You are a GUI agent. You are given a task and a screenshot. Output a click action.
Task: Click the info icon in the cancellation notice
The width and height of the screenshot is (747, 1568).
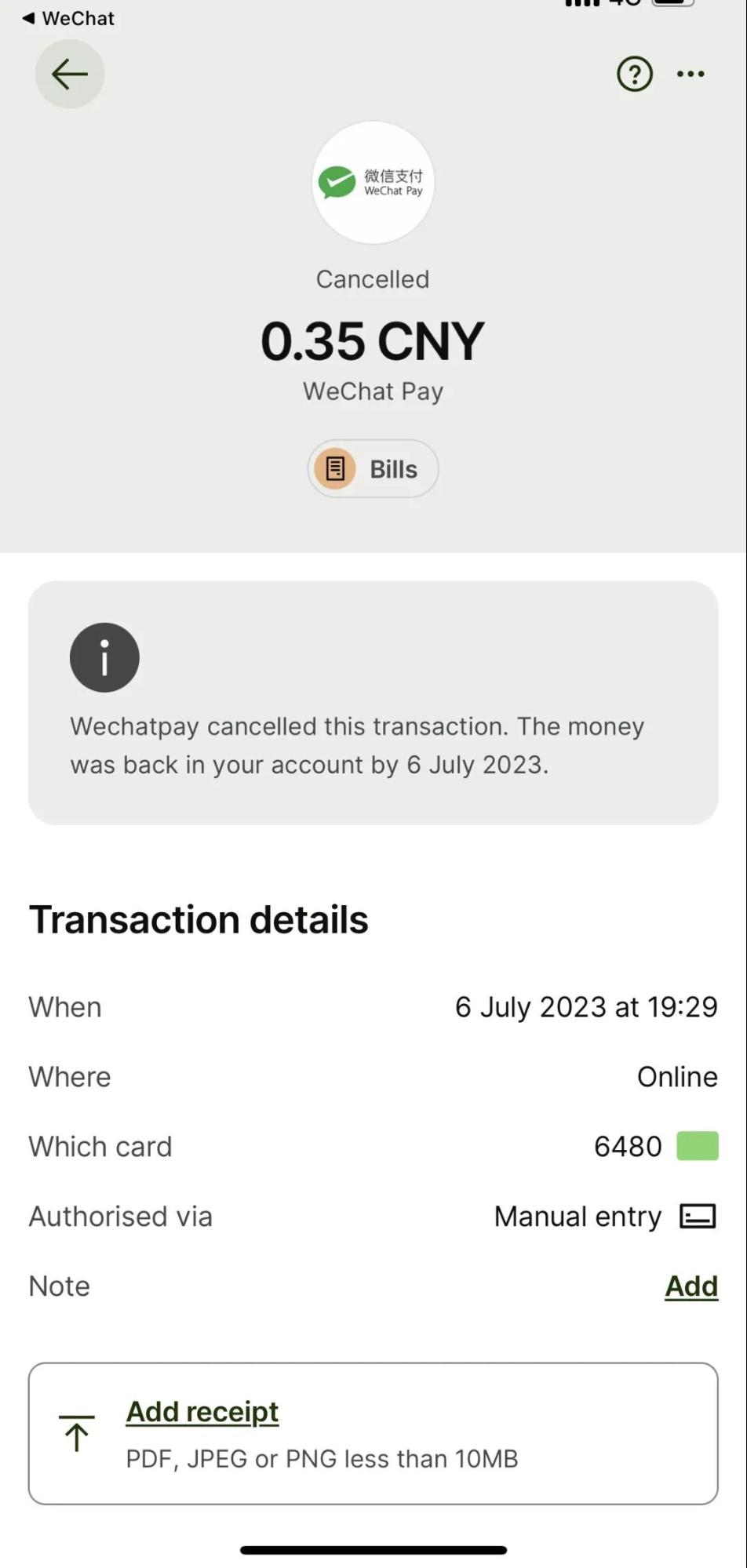104,657
